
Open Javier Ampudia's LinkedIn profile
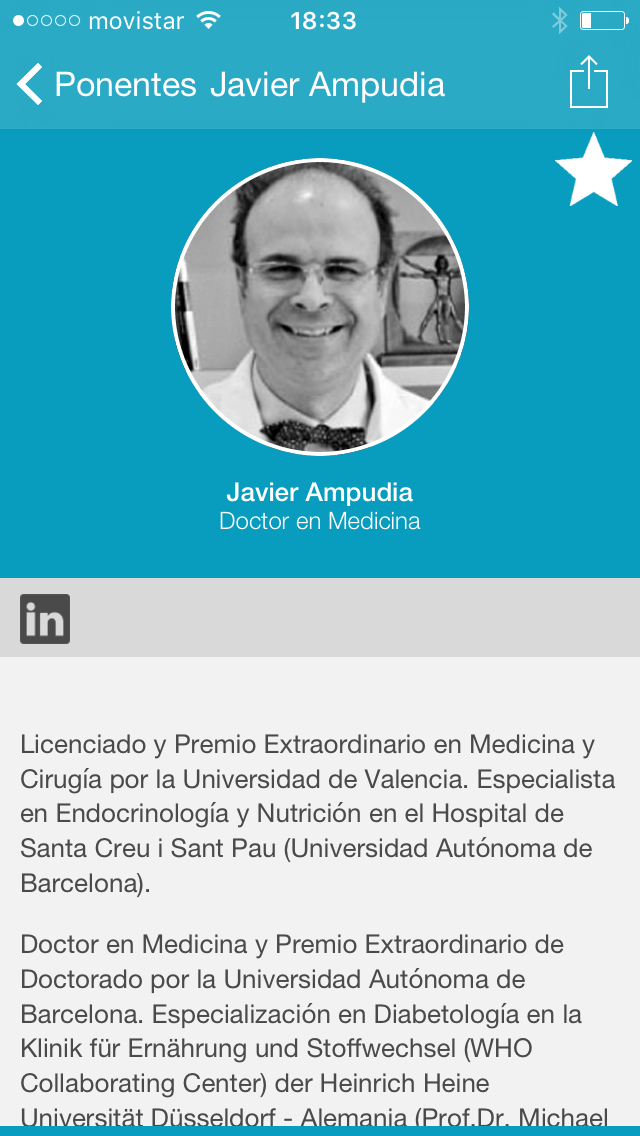point(45,619)
